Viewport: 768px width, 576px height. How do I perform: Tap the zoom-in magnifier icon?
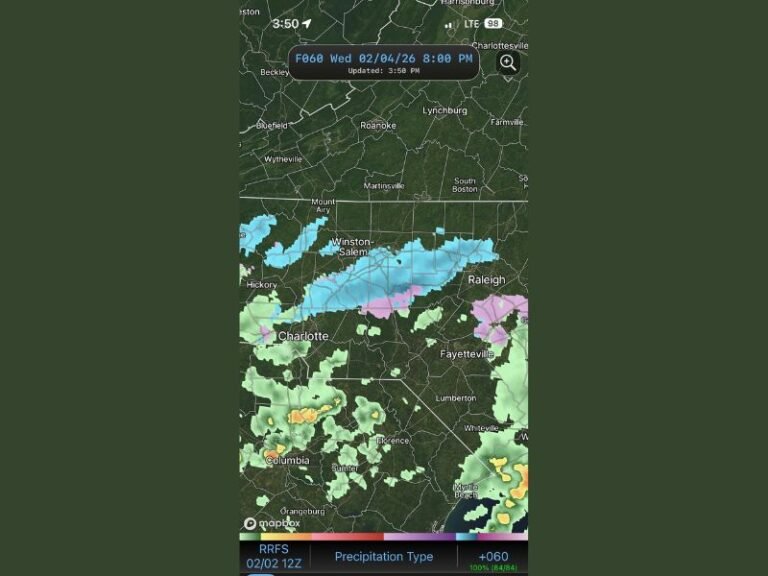click(x=508, y=63)
